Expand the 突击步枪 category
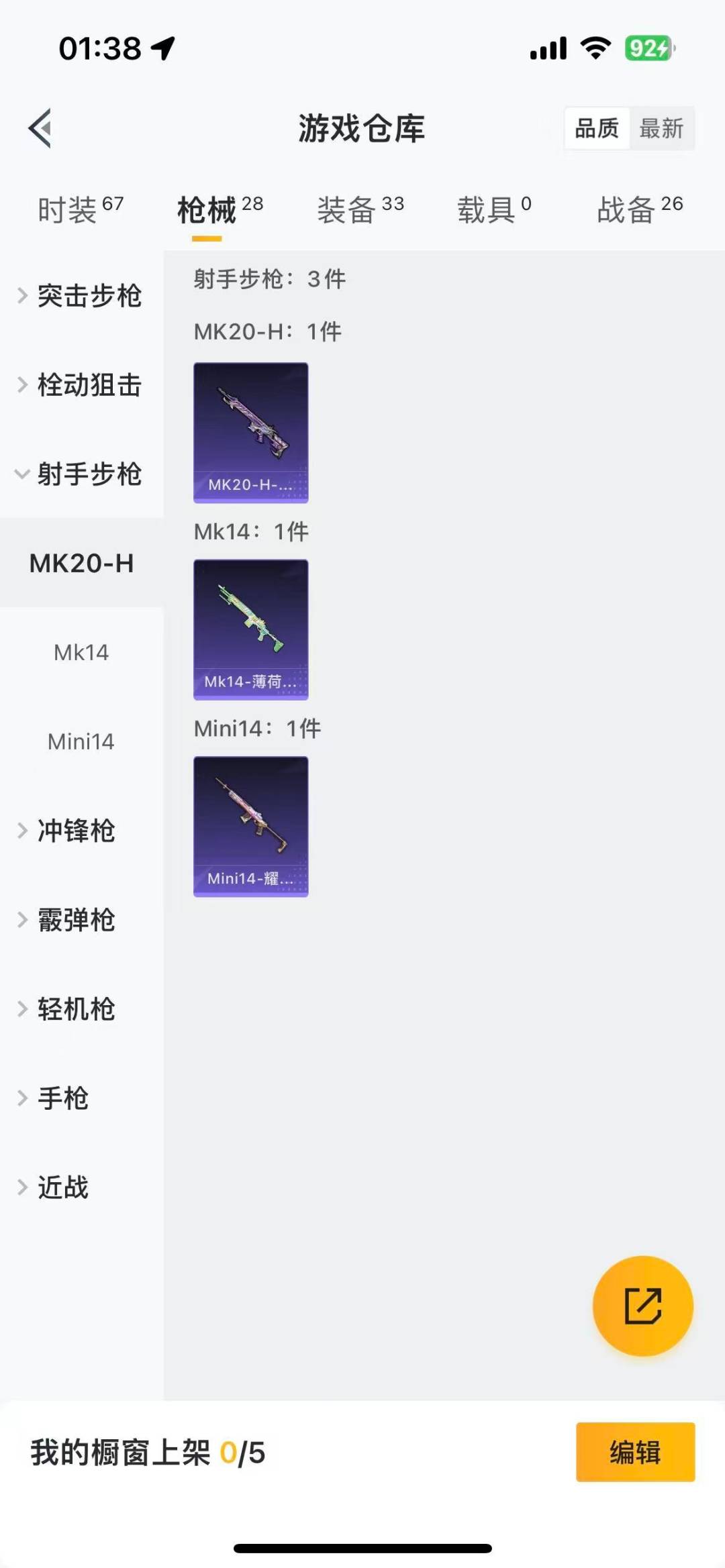The image size is (725, 1568). click(81, 296)
